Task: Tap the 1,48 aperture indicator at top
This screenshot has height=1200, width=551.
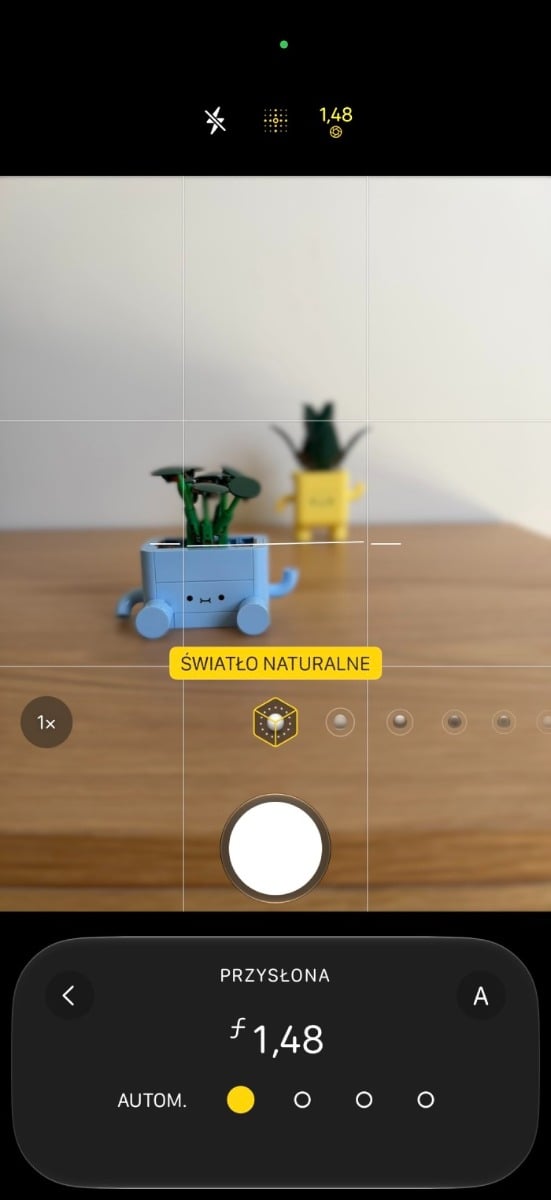Action: [336, 121]
